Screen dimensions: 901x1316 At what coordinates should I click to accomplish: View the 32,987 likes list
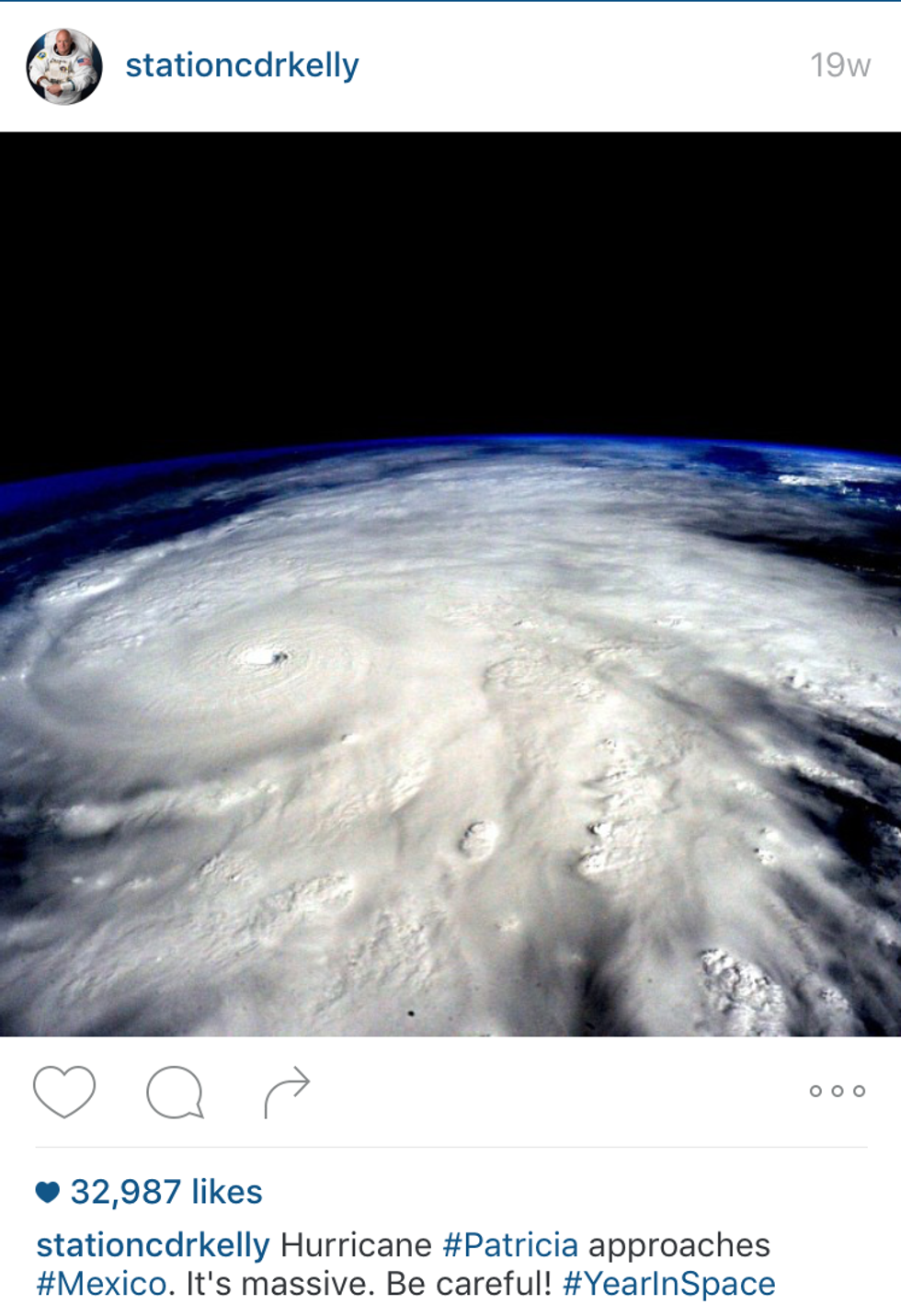165,1192
